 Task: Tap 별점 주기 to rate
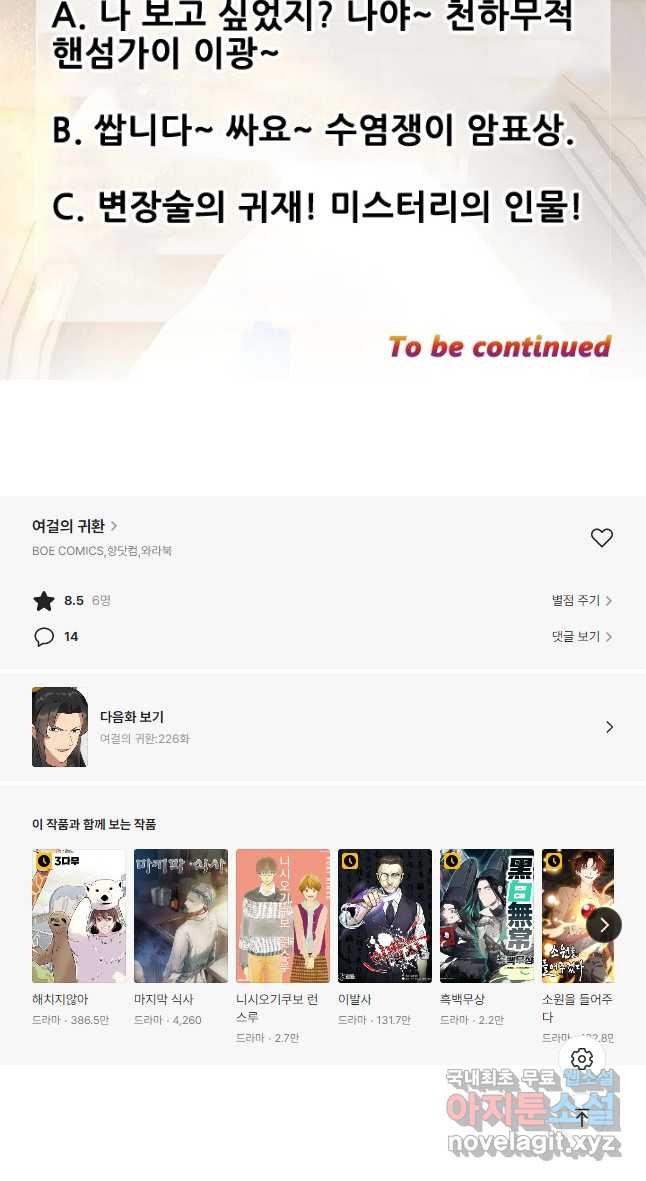(581, 601)
